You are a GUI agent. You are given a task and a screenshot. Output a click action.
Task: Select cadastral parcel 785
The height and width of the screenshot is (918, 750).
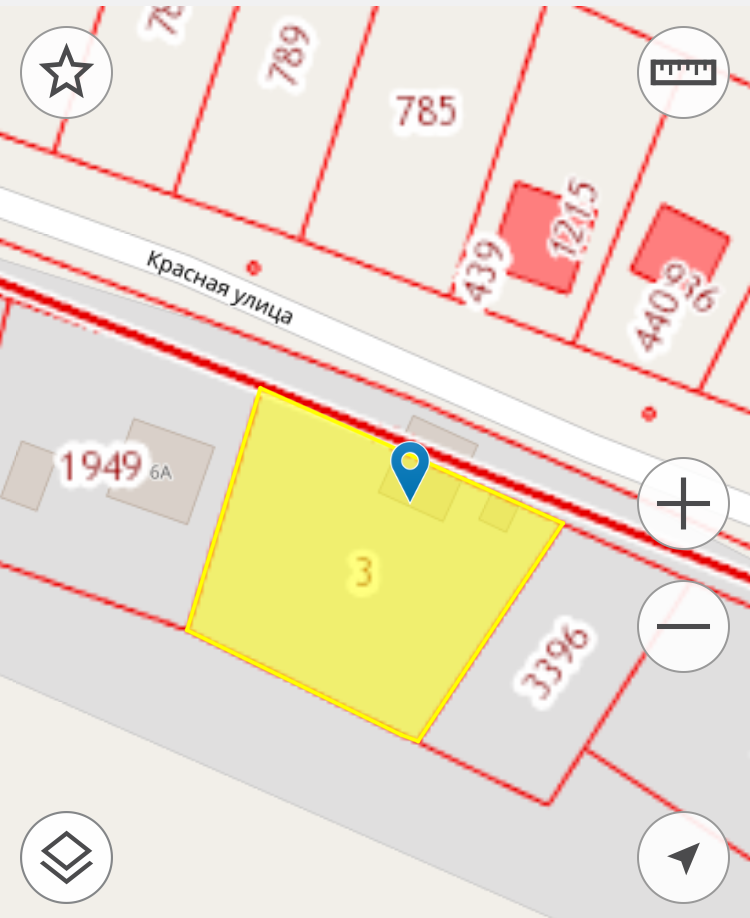pyautogui.click(x=426, y=111)
